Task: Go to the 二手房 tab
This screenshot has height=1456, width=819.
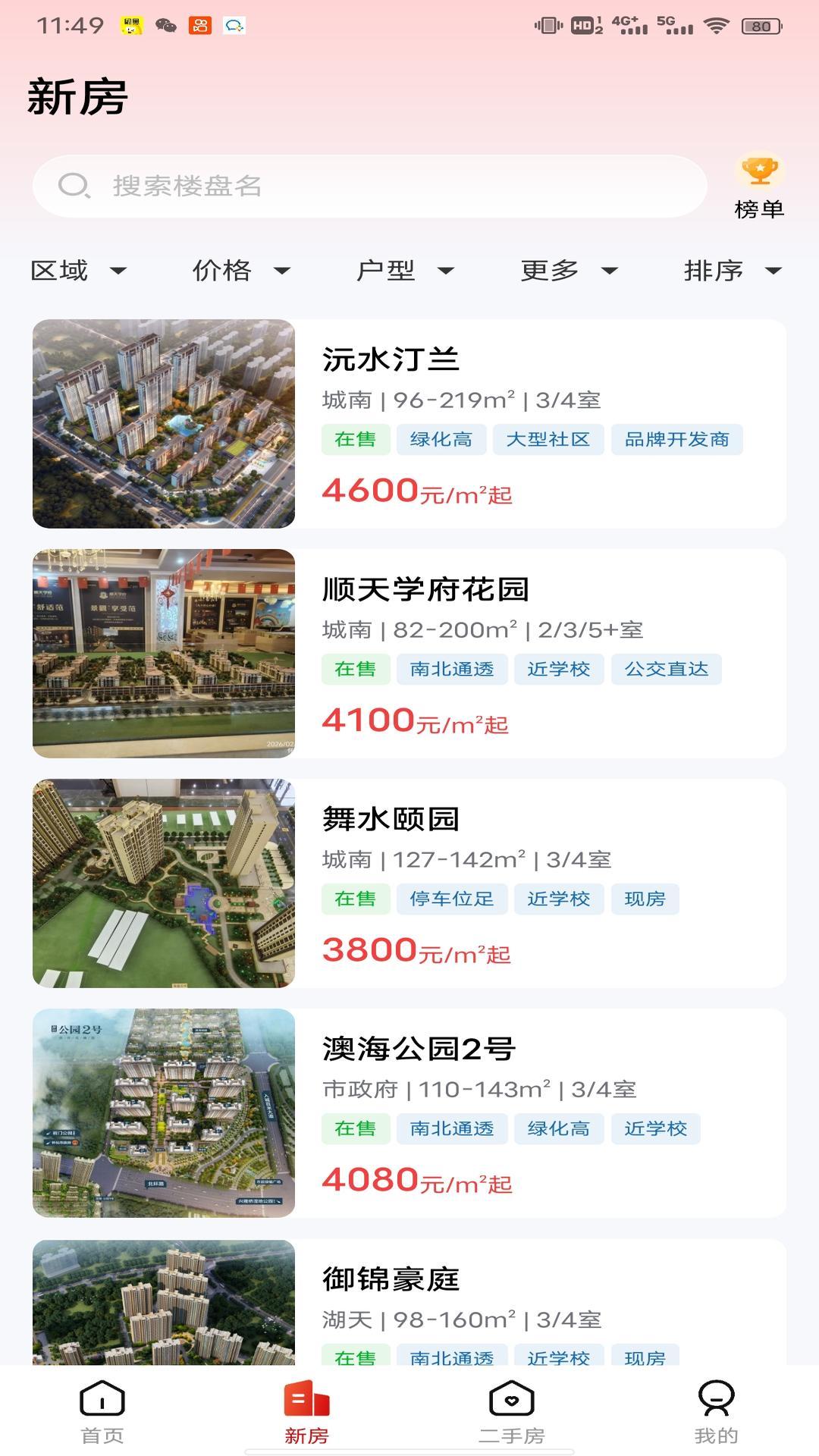Action: [x=512, y=1412]
